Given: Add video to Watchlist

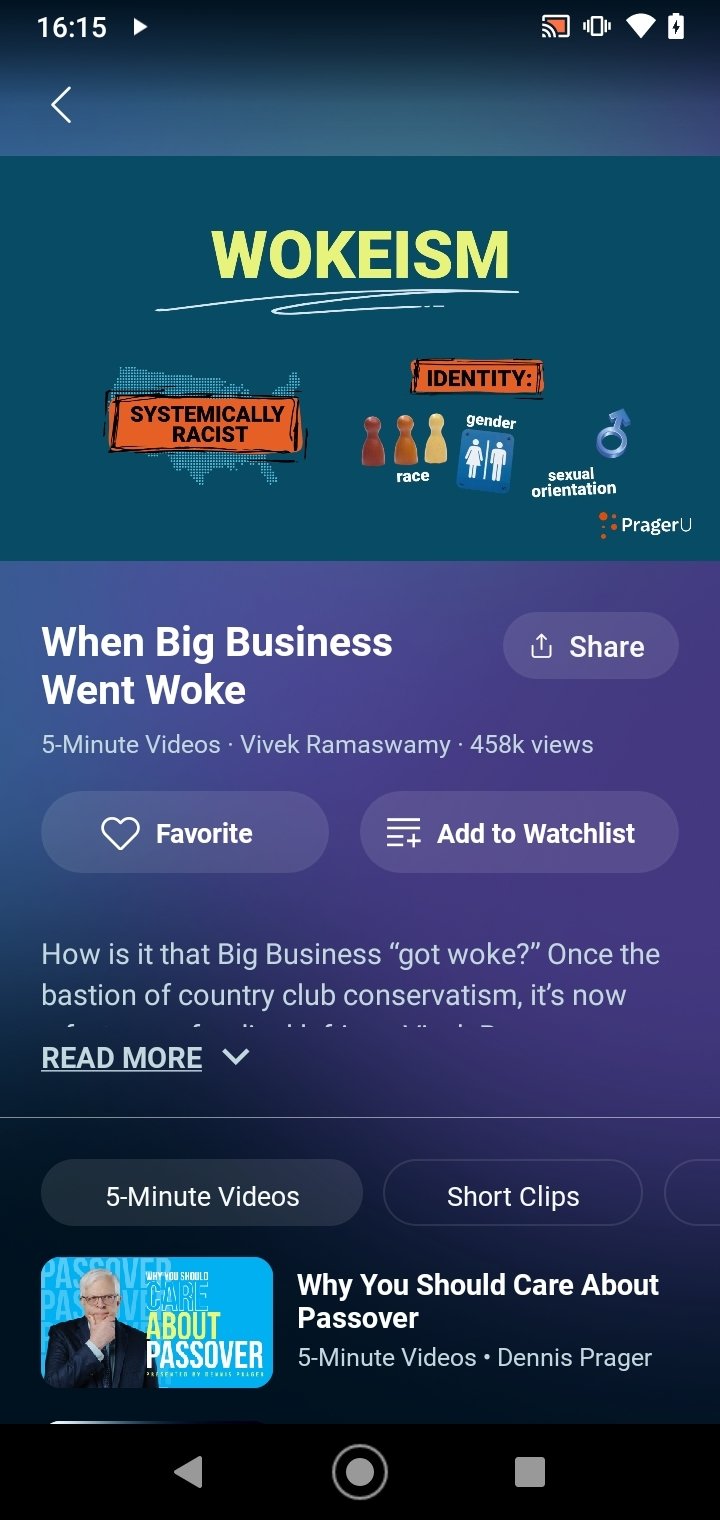Looking at the screenshot, I should tap(519, 832).
